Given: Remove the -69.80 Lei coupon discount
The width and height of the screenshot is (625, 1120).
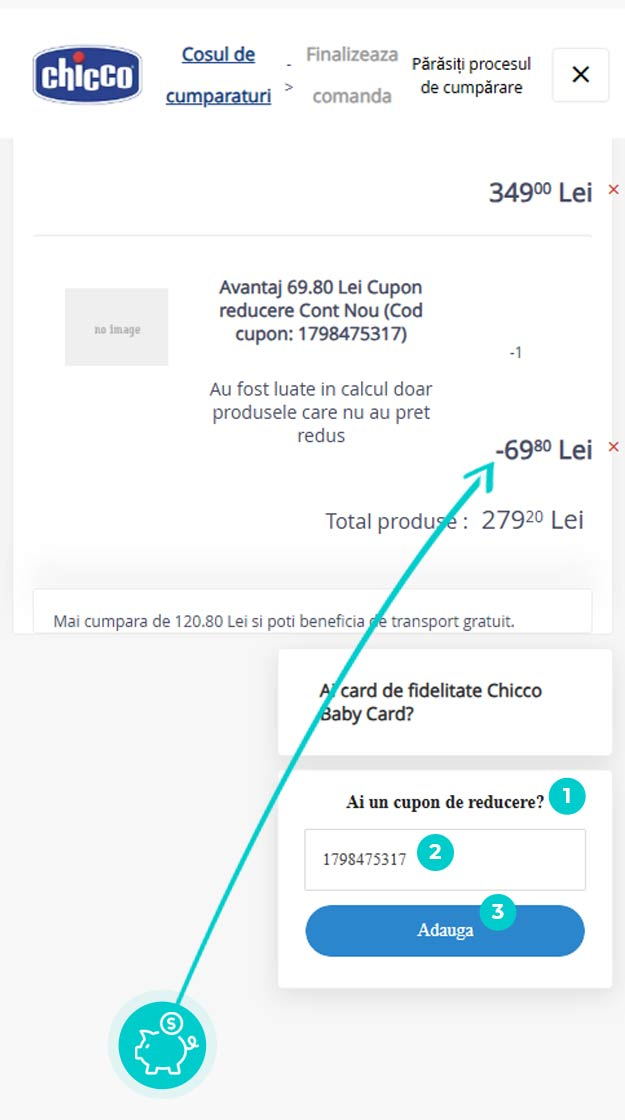Looking at the screenshot, I should (x=613, y=447).
